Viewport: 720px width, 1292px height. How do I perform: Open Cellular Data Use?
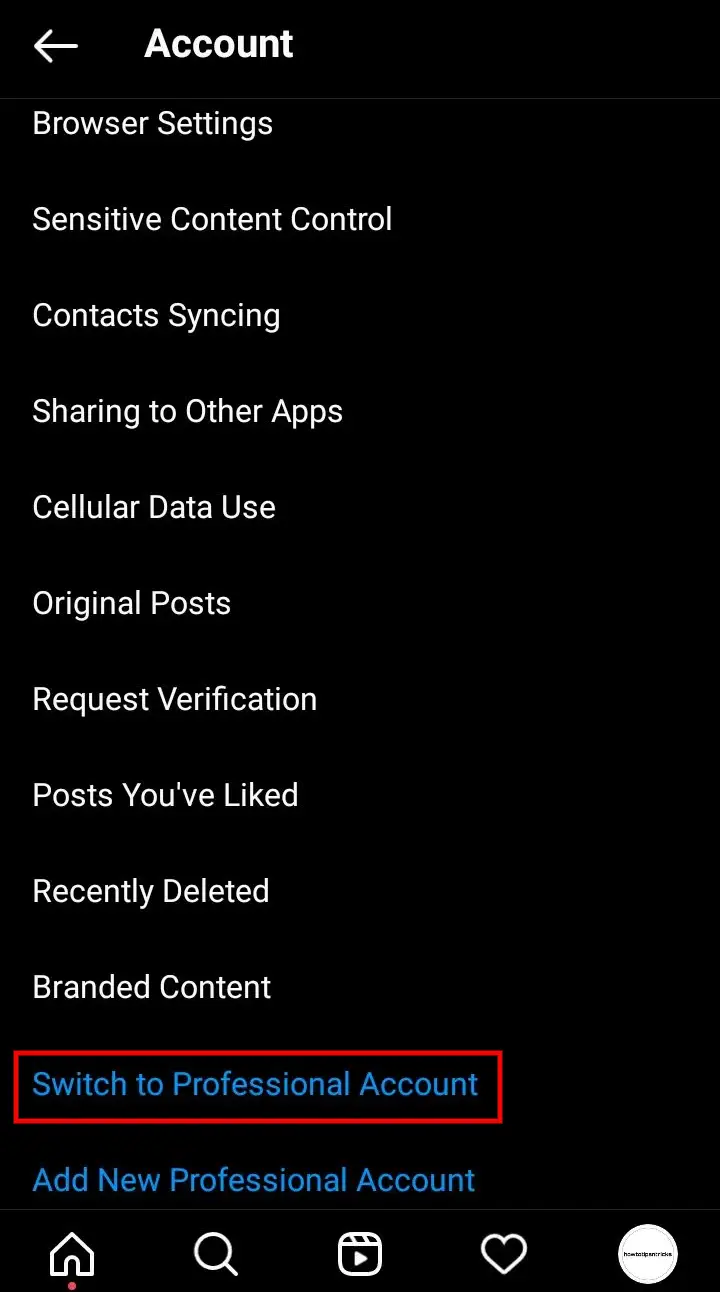360,507
